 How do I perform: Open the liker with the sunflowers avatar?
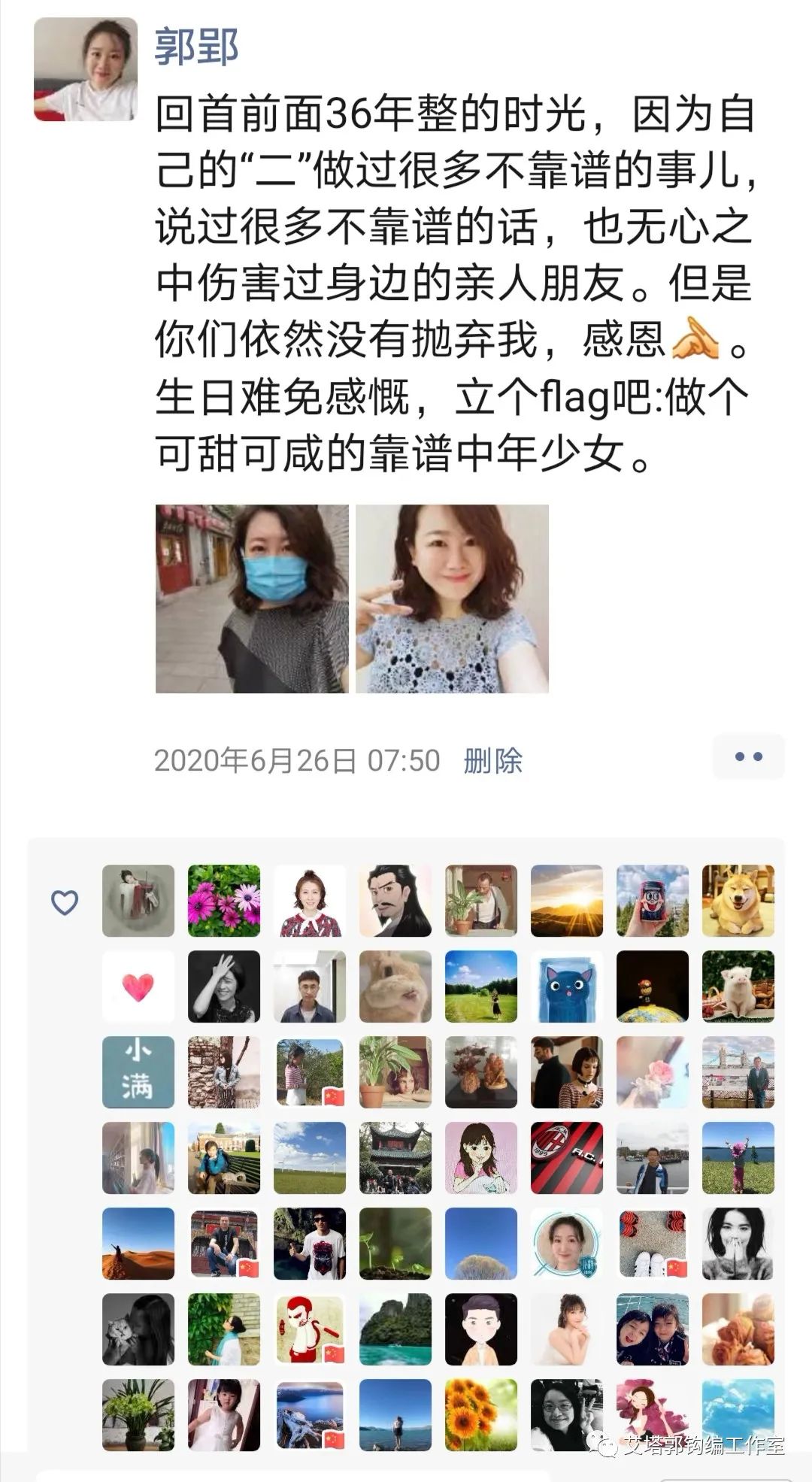tap(481, 1415)
